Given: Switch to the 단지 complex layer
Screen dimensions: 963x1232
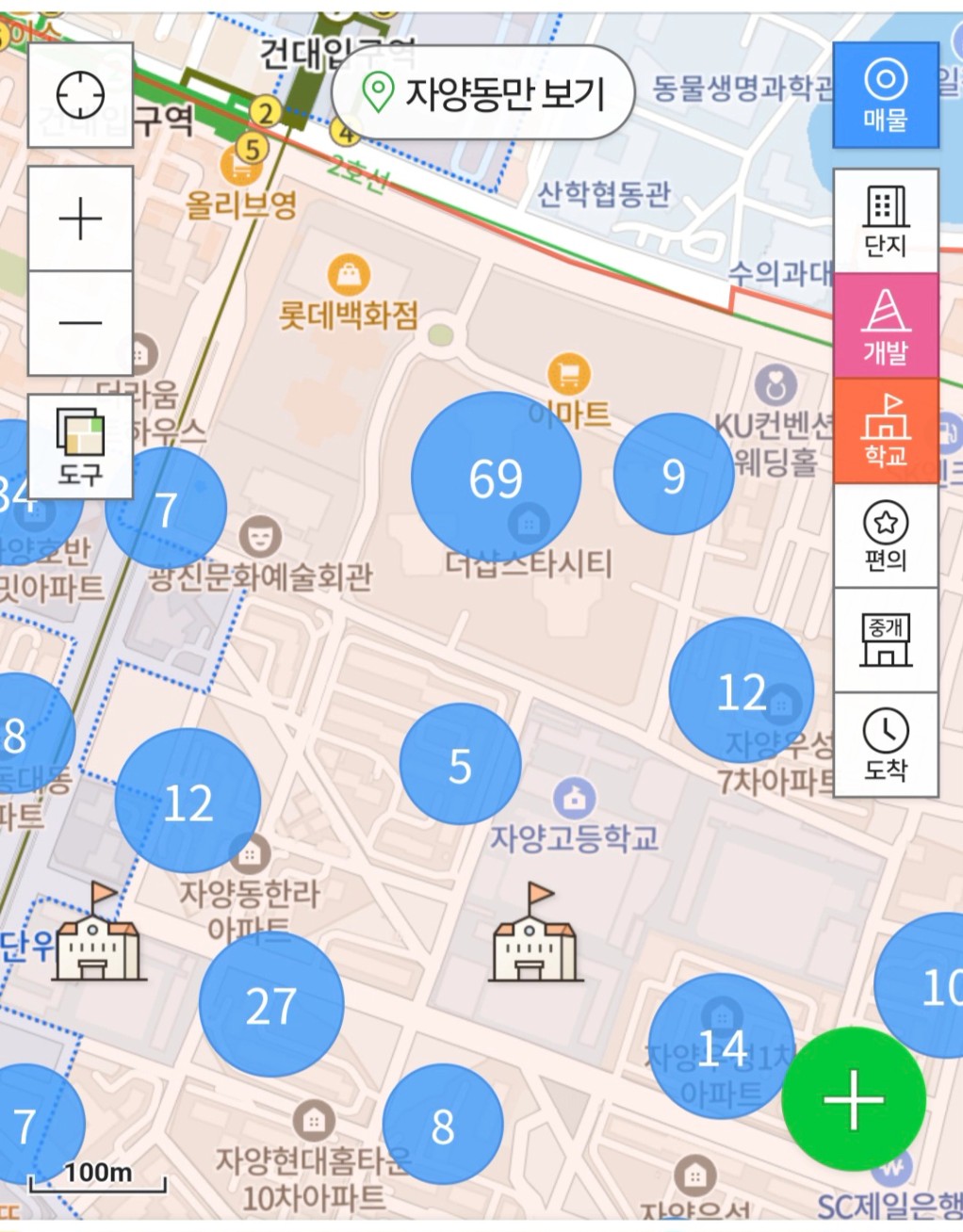Looking at the screenshot, I should 885,221.
